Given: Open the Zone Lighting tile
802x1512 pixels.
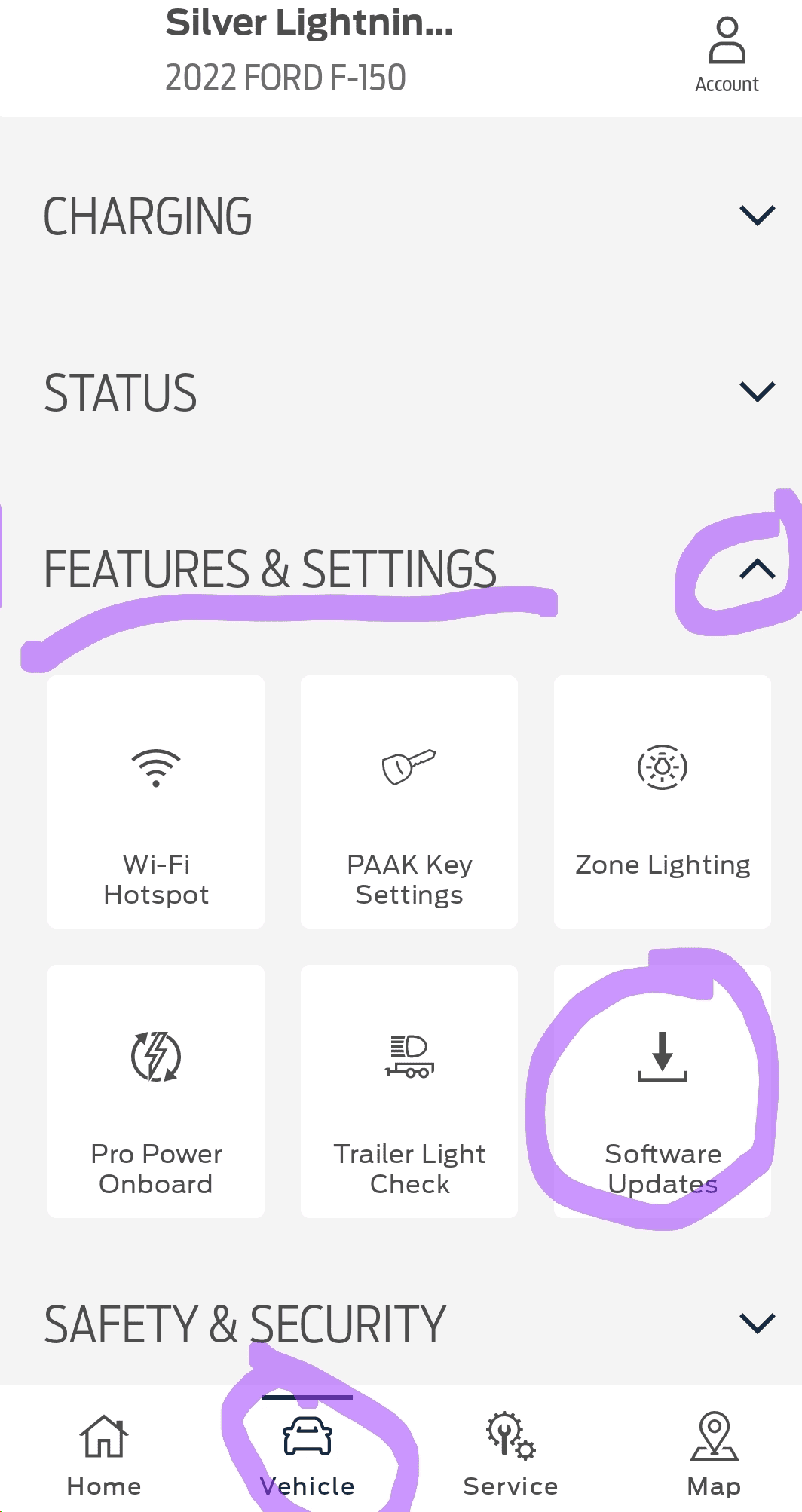Looking at the screenshot, I should tap(662, 802).
